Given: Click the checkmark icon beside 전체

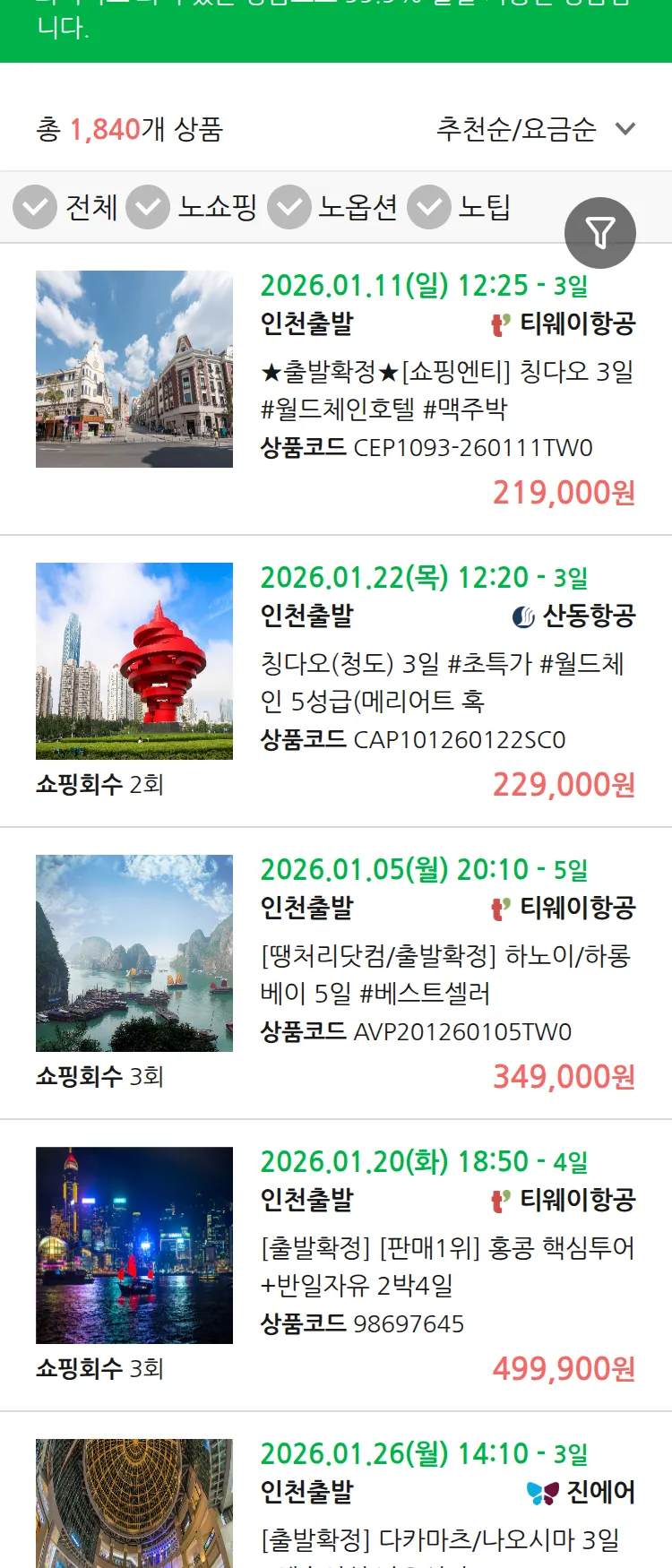Looking at the screenshot, I should click(x=34, y=207).
